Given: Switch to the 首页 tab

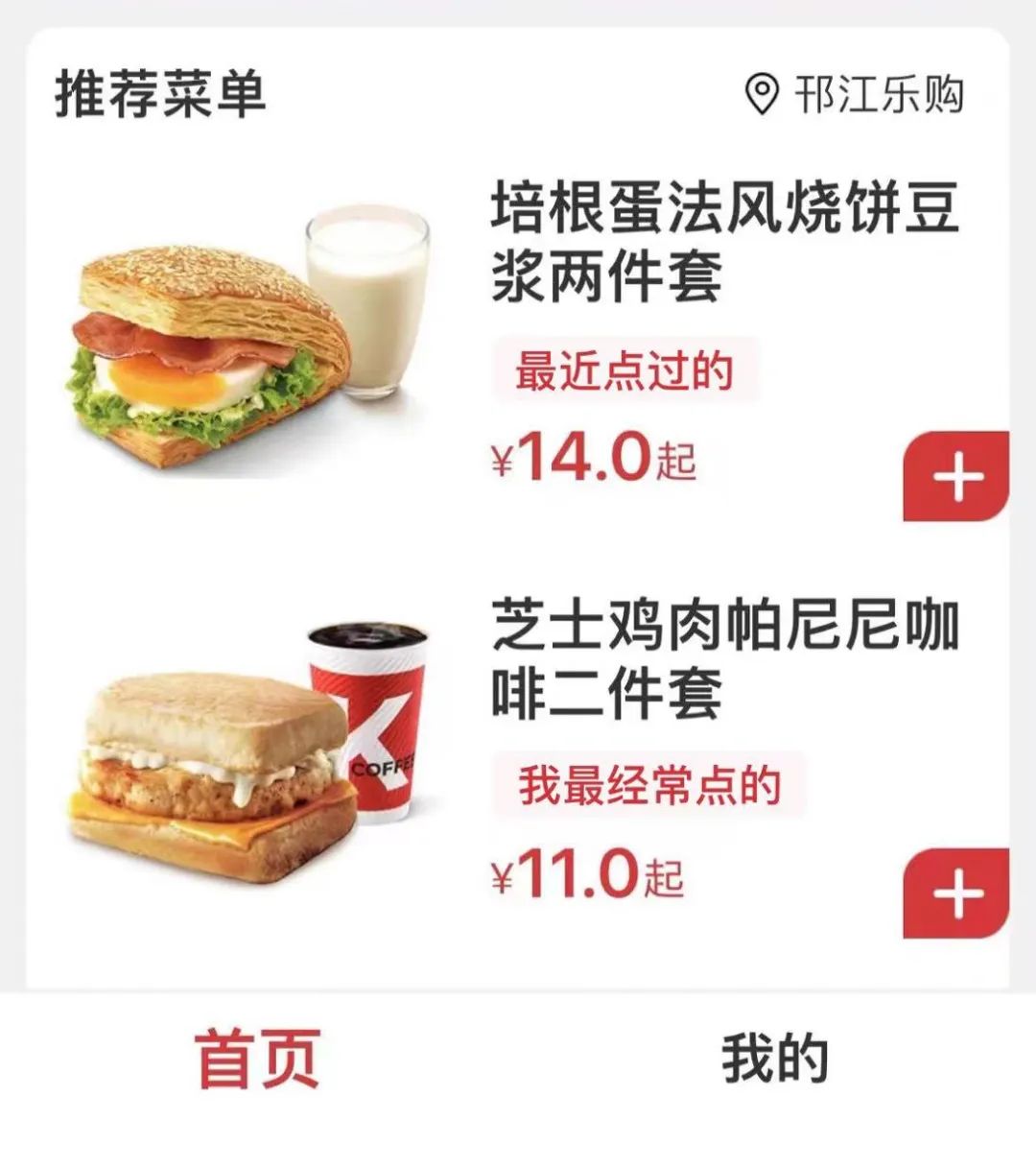Looking at the screenshot, I should pos(257,1059).
